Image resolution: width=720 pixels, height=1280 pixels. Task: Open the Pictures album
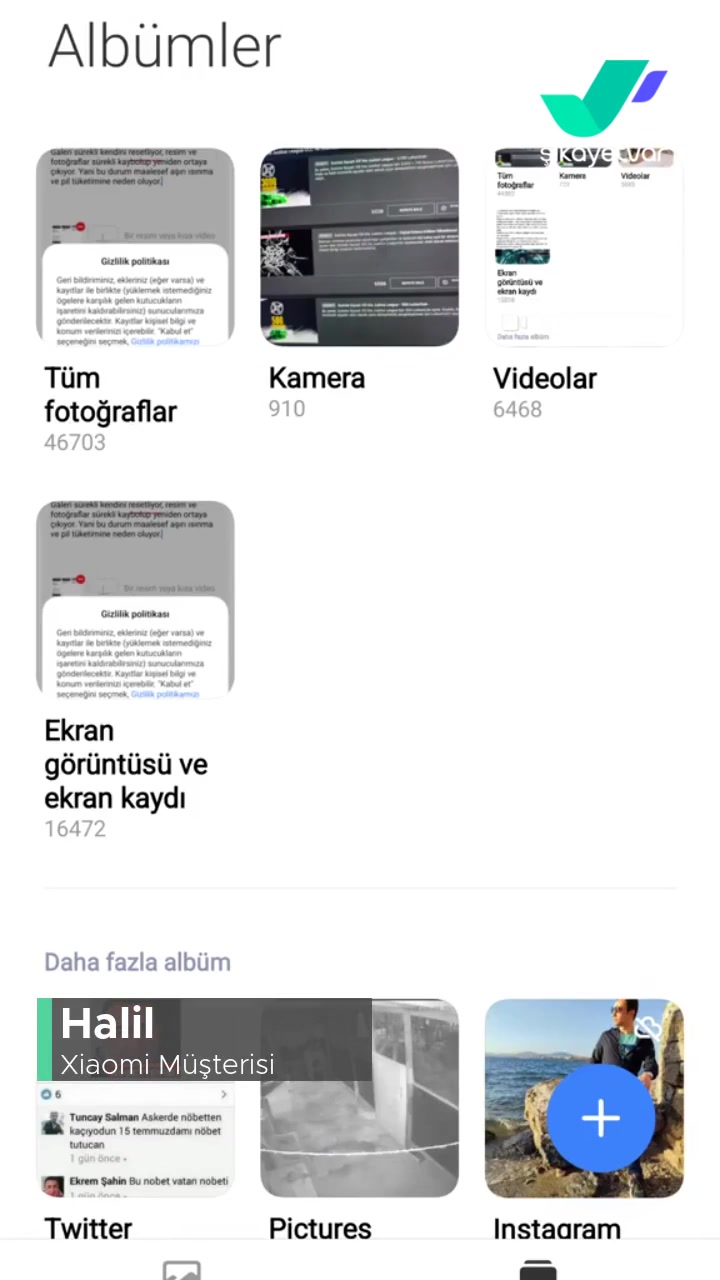[x=359, y=1098]
